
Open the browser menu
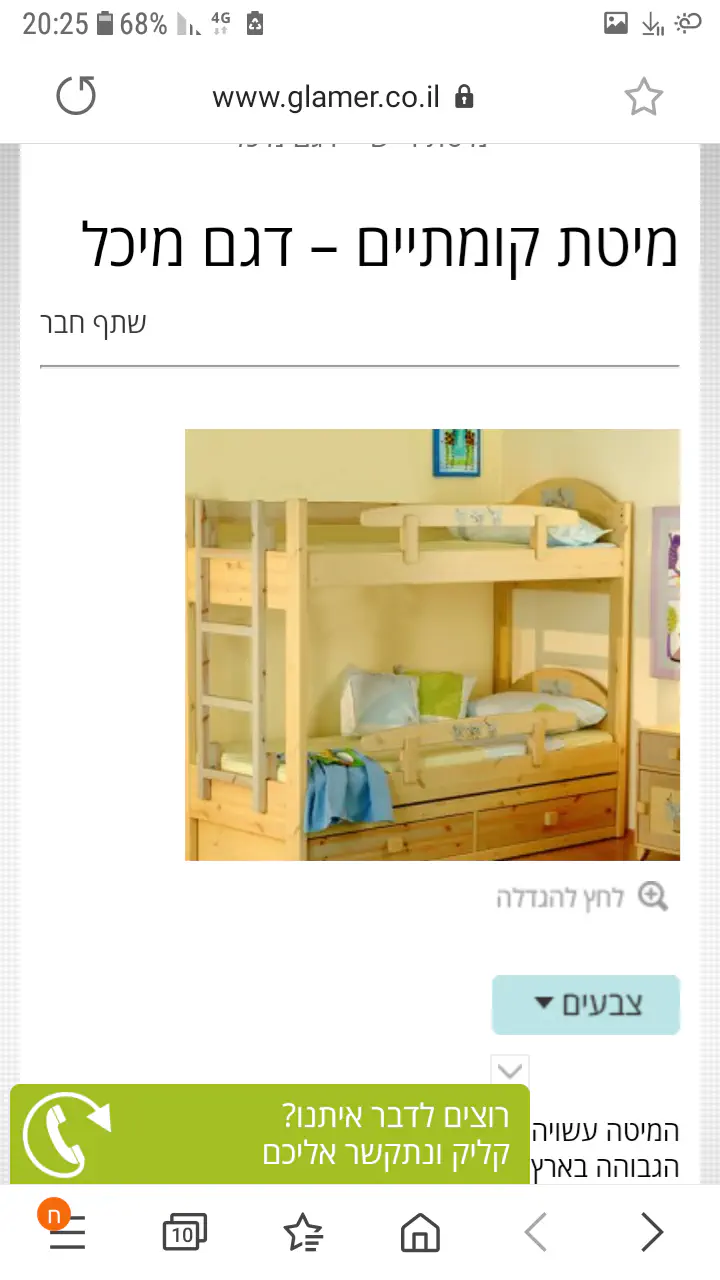(67, 1232)
